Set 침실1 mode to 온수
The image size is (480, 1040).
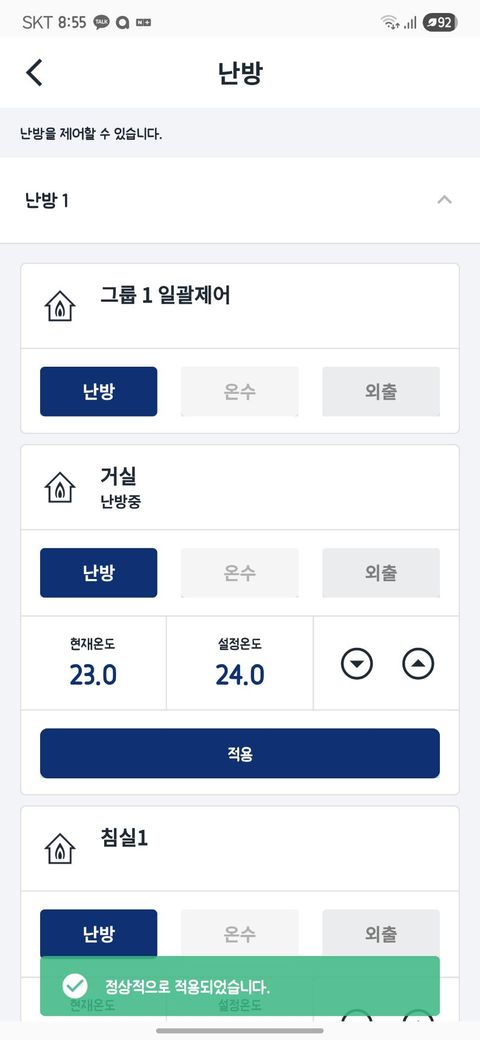[239, 933]
